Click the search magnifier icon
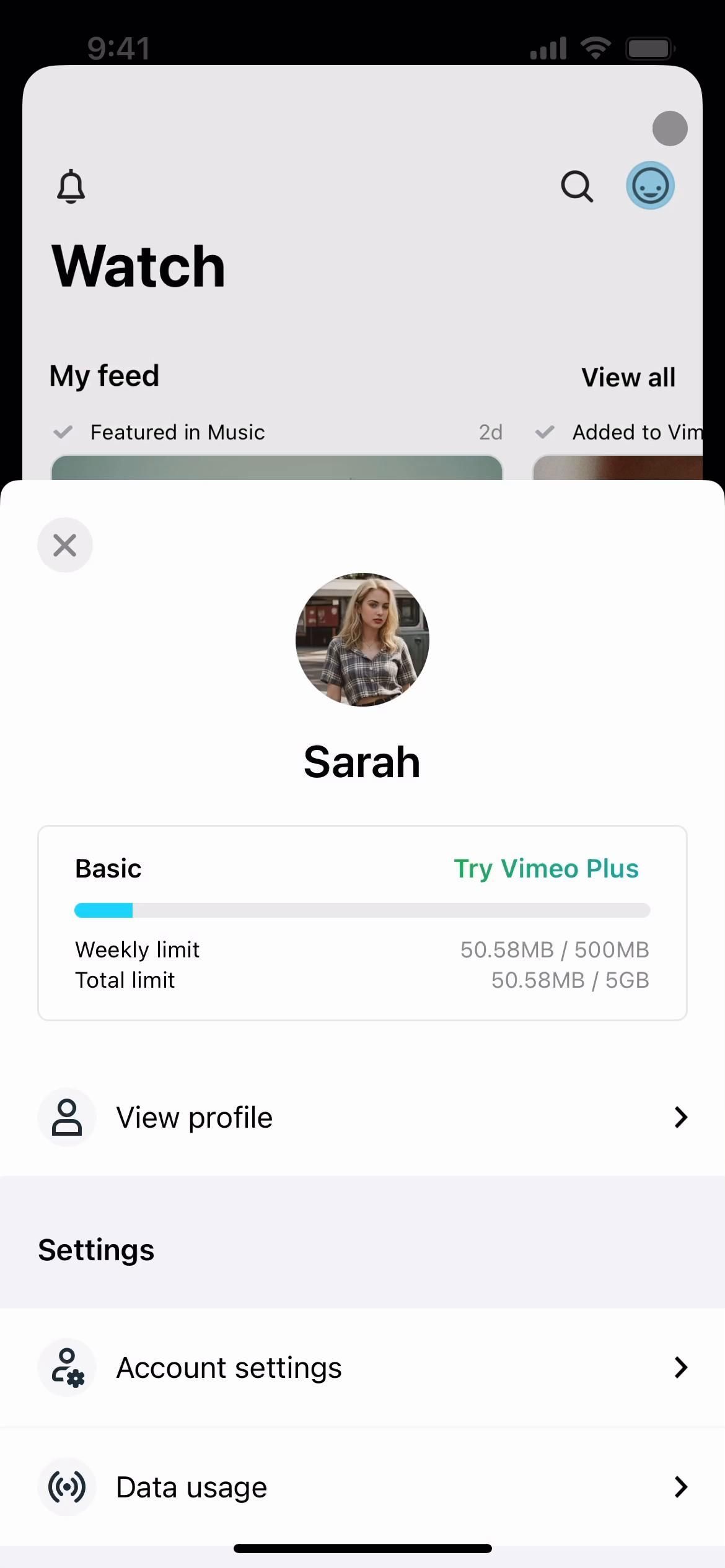725x1568 pixels. [x=576, y=186]
